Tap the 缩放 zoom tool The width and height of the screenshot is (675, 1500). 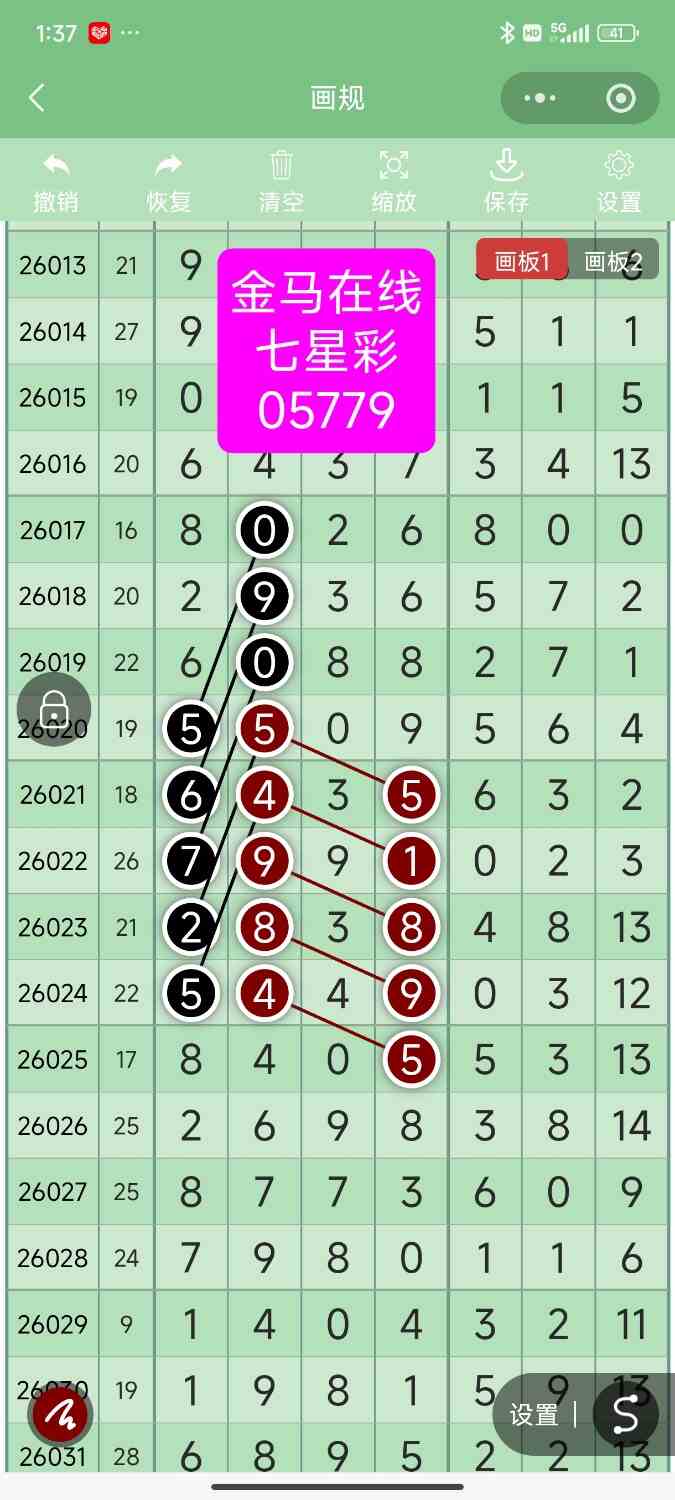click(x=394, y=181)
